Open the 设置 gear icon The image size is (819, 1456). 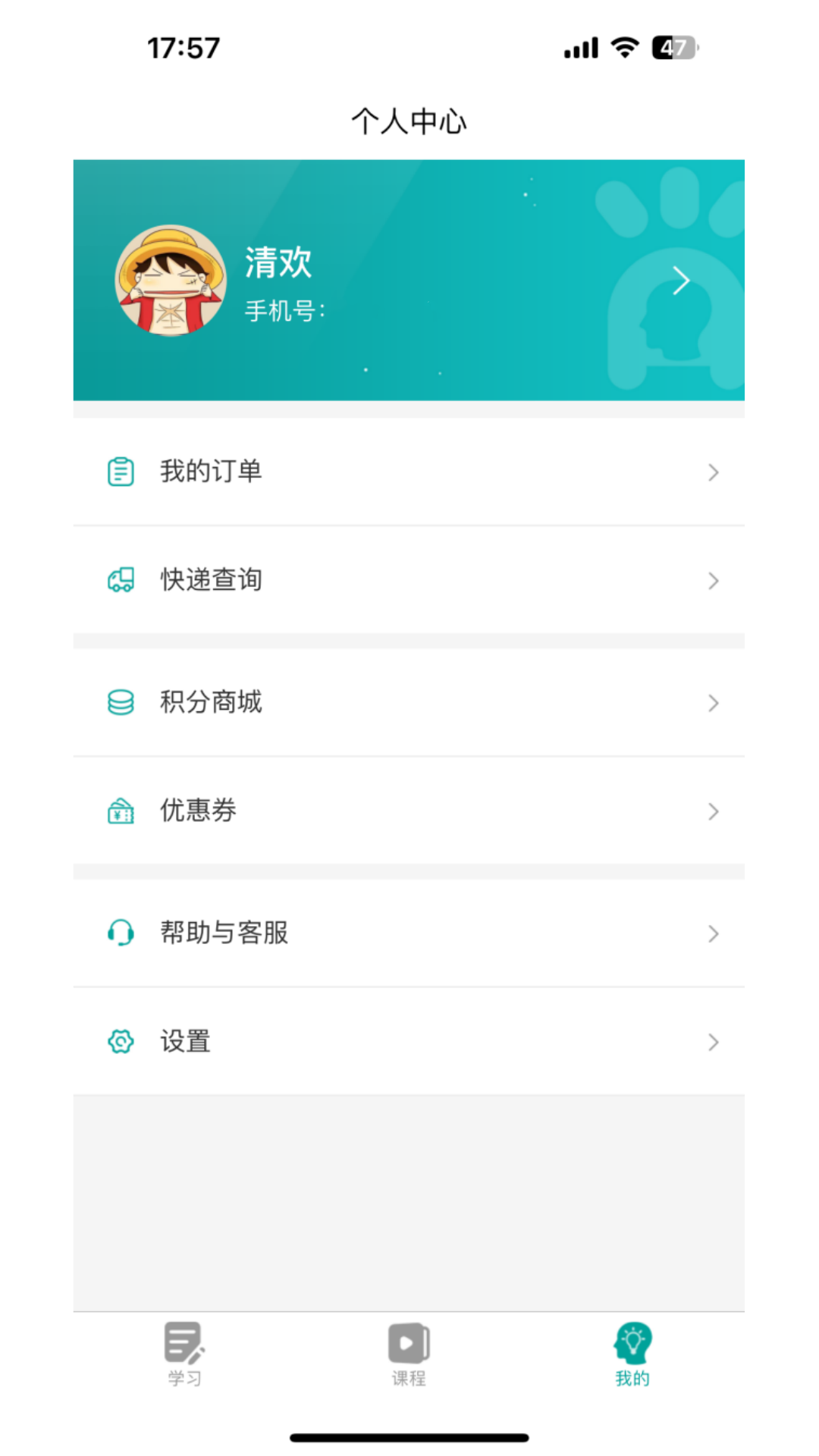[x=121, y=1042]
